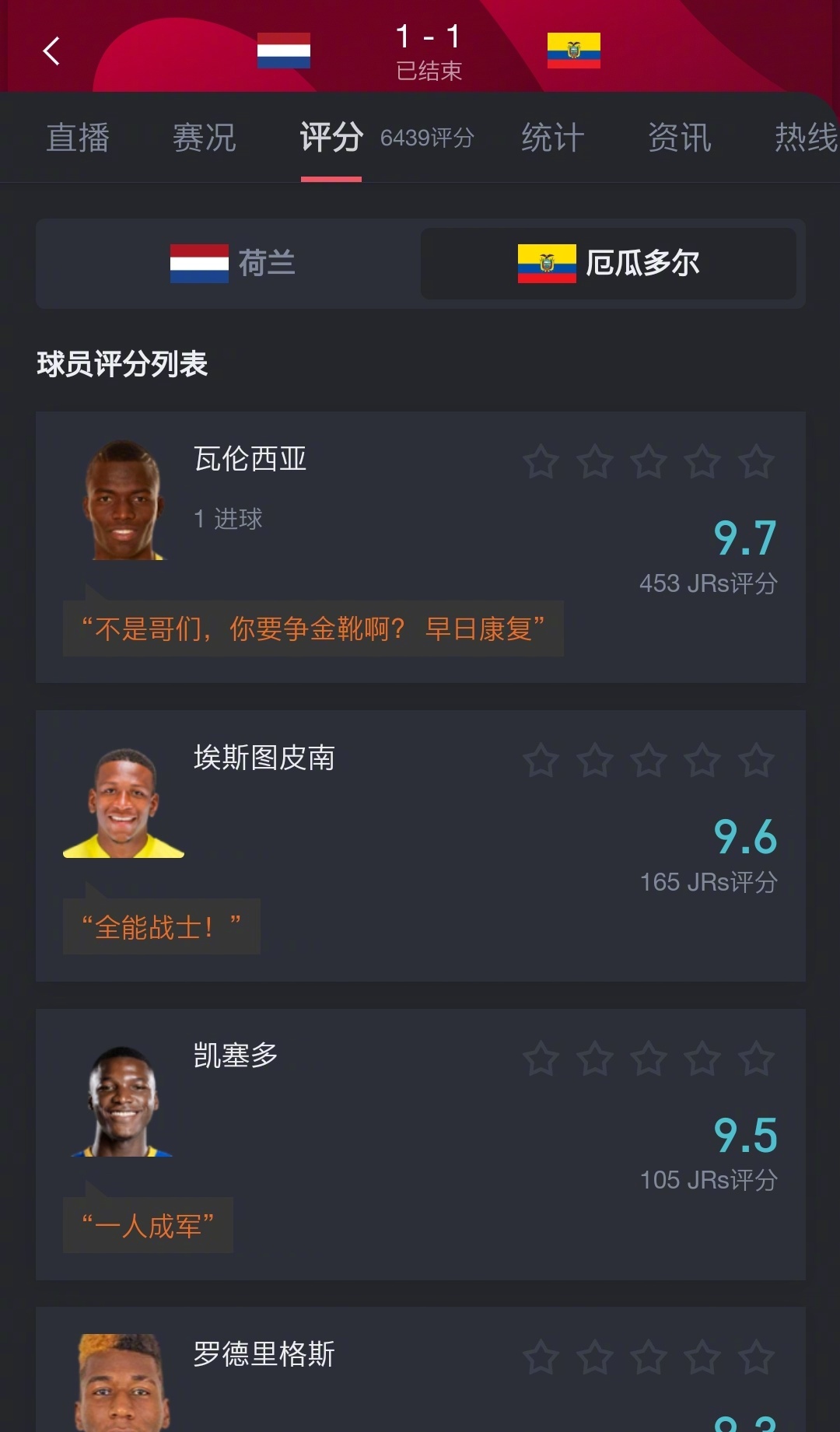Go back using the top-left arrow
The width and height of the screenshot is (840, 1432).
click(x=51, y=51)
